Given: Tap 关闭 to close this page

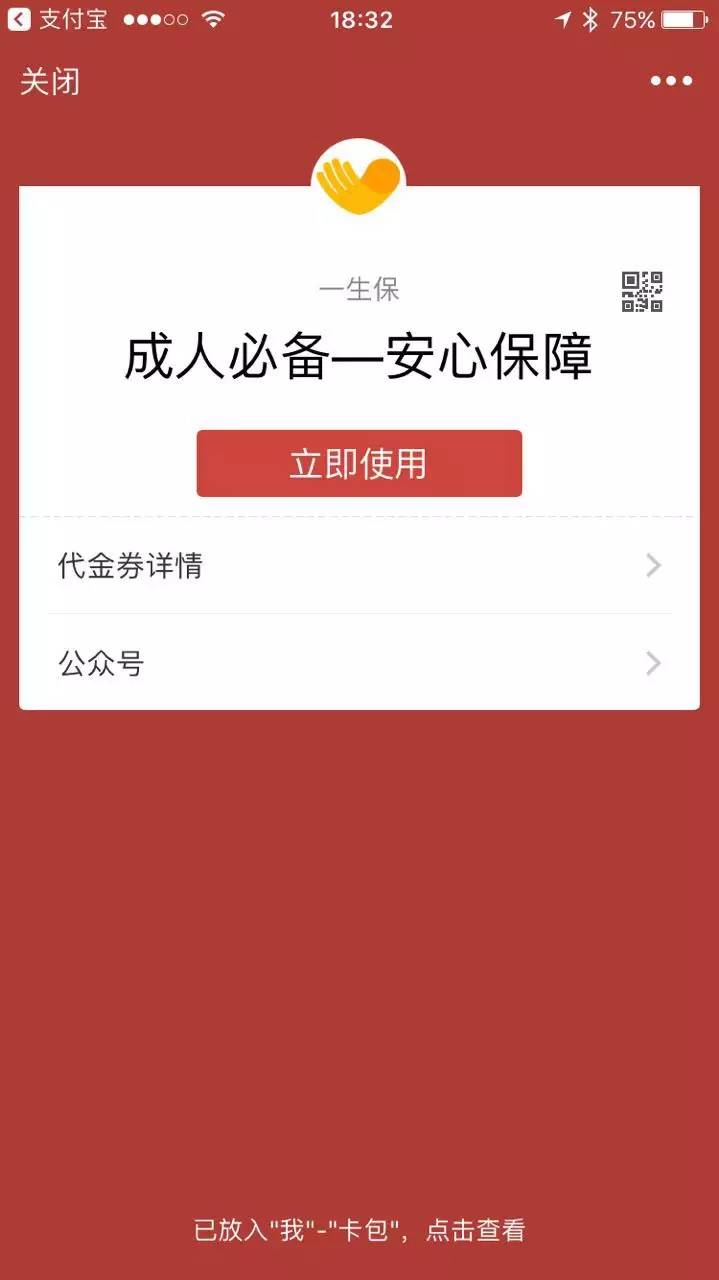Looking at the screenshot, I should tap(50, 82).
